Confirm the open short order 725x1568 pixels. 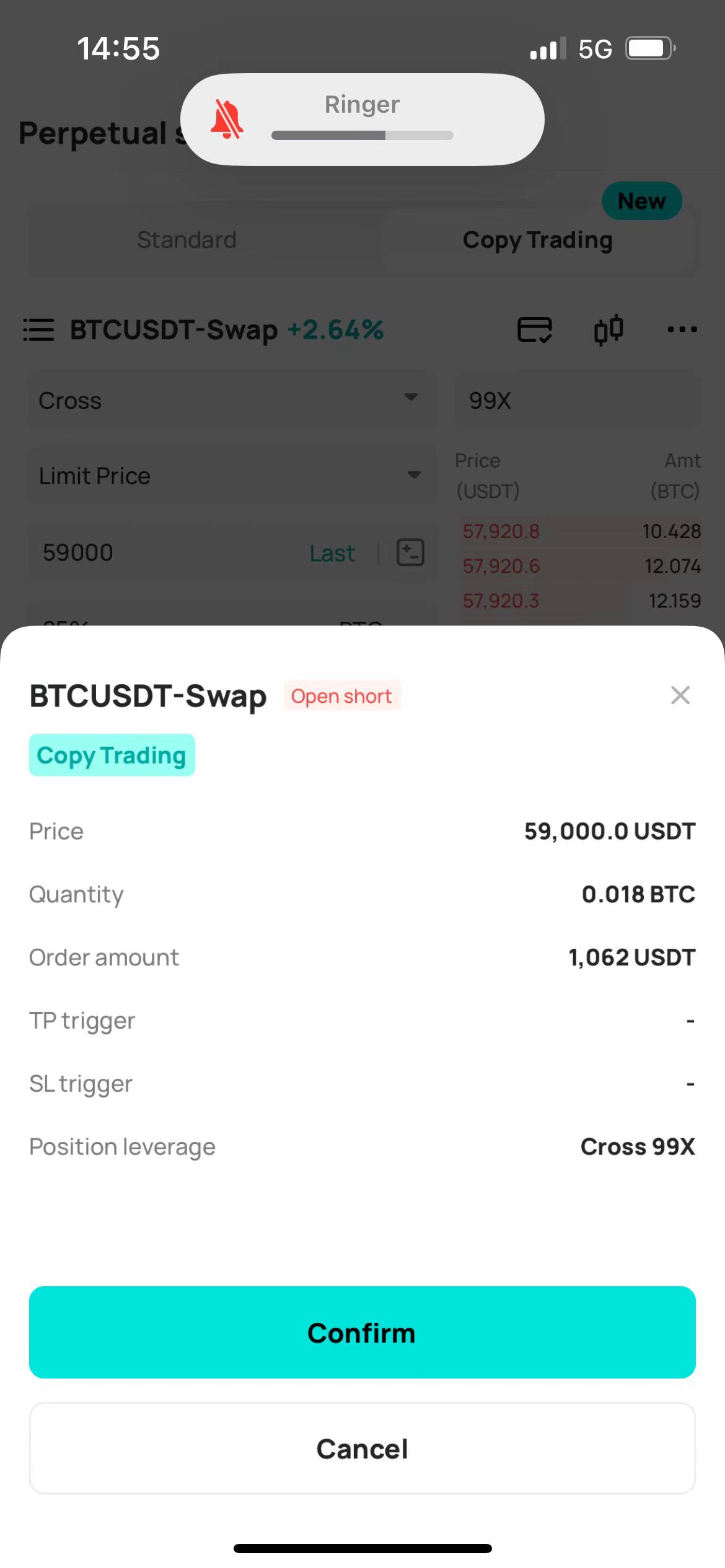pyautogui.click(x=362, y=1333)
